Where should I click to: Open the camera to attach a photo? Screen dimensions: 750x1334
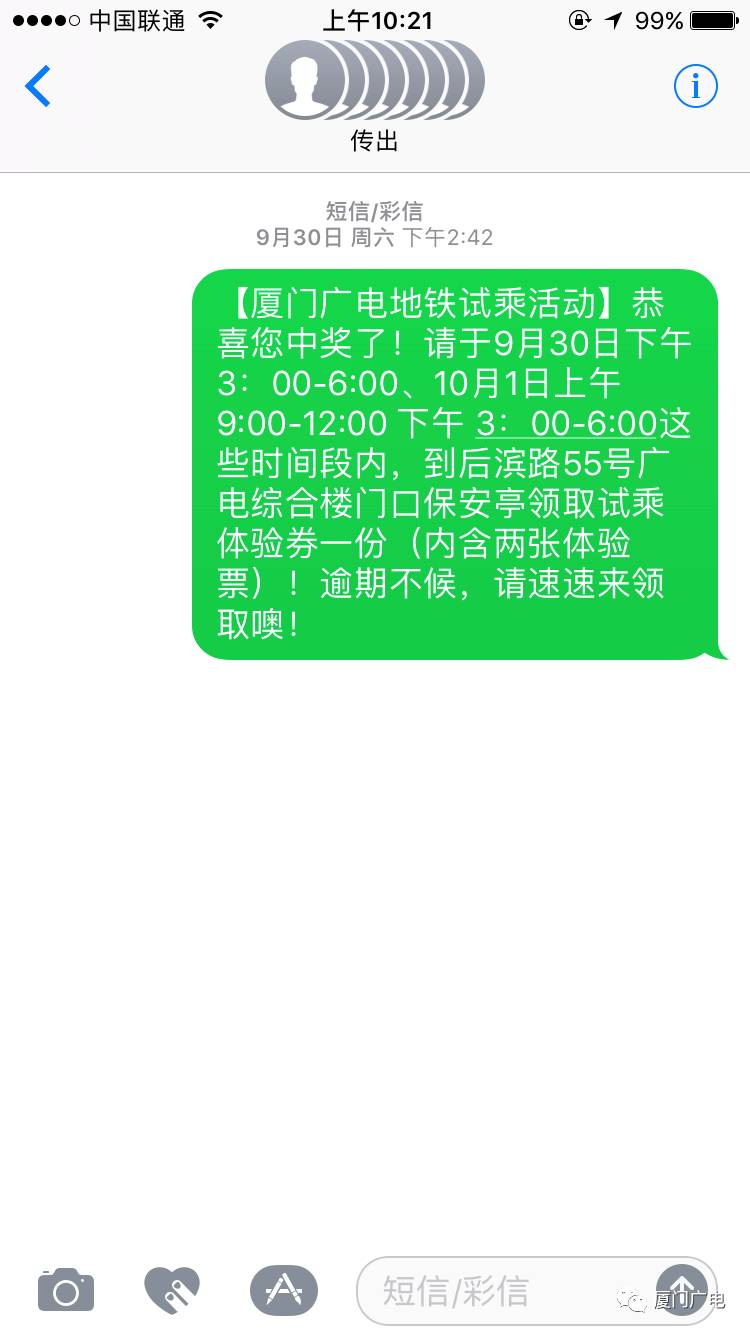coord(66,1290)
